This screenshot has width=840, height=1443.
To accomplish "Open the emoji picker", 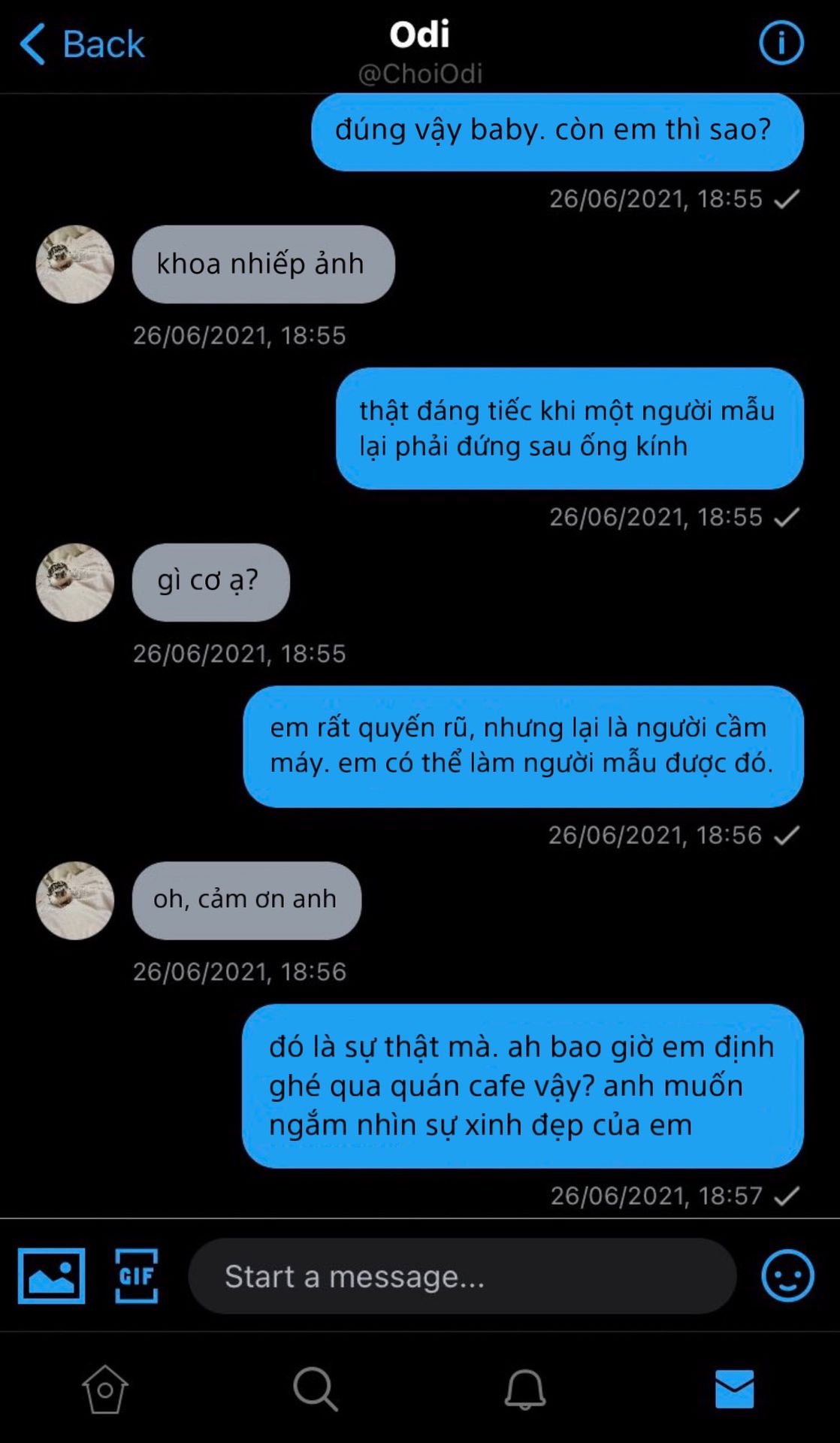I will pyautogui.click(x=787, y=1275).
